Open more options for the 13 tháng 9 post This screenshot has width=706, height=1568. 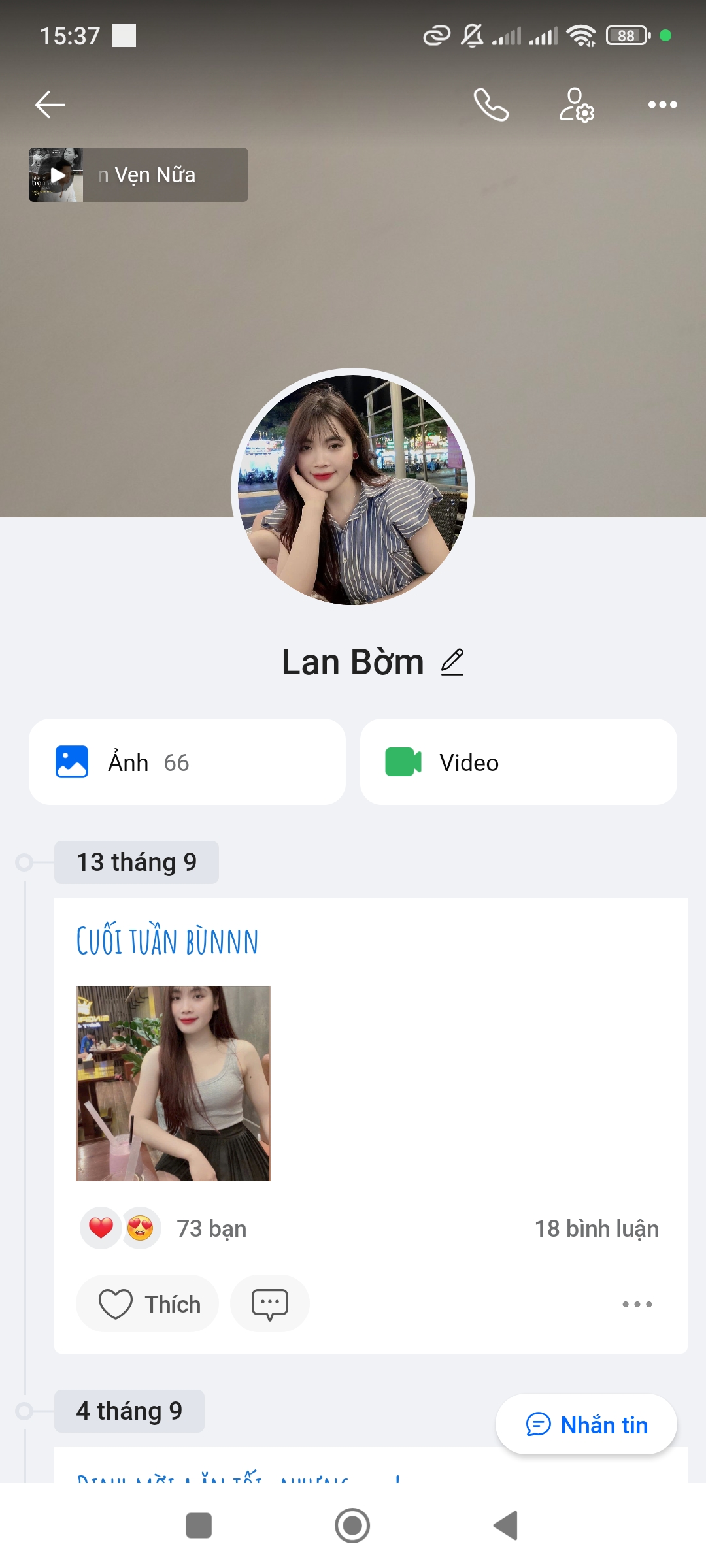637,1304
